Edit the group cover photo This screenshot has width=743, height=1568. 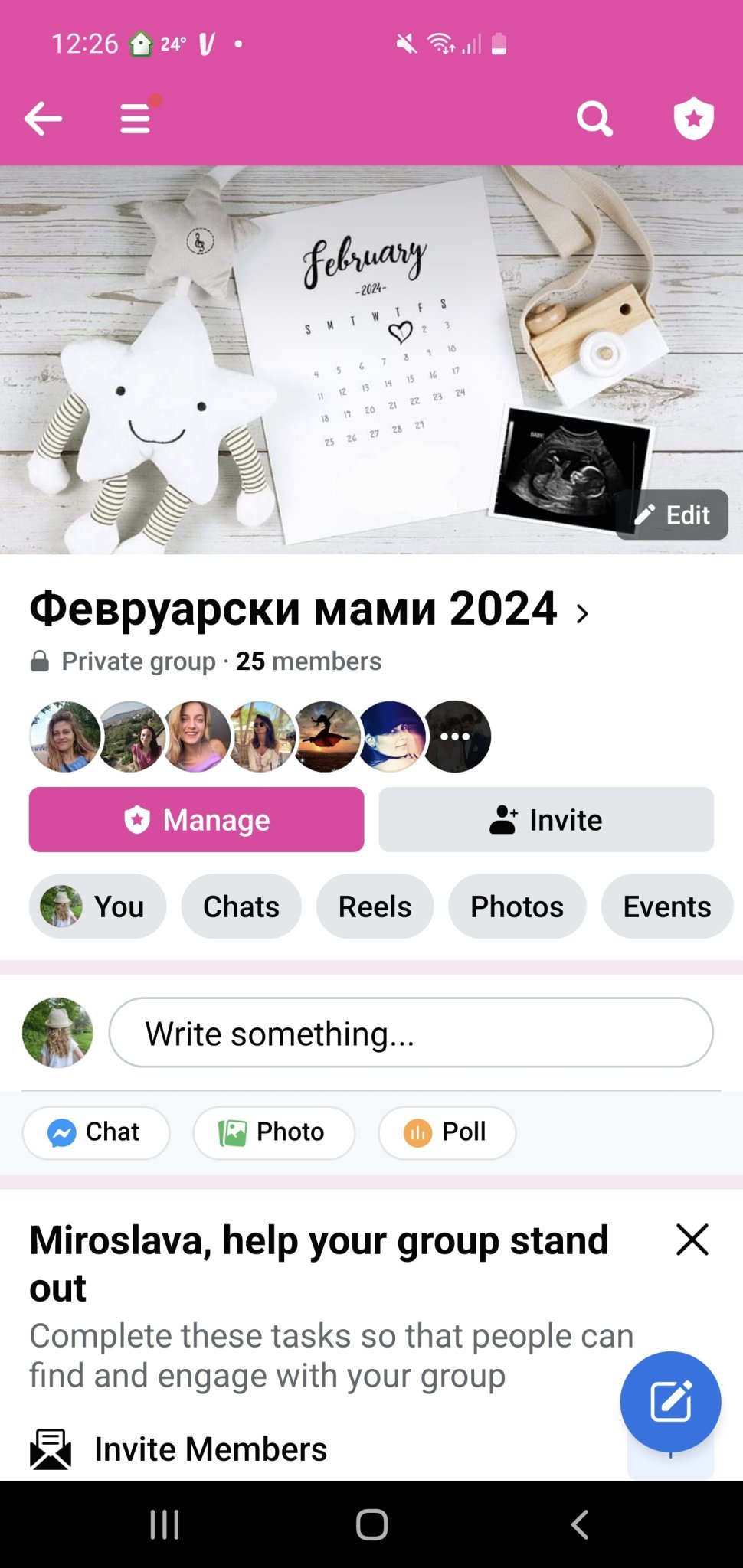pos(672,515)
